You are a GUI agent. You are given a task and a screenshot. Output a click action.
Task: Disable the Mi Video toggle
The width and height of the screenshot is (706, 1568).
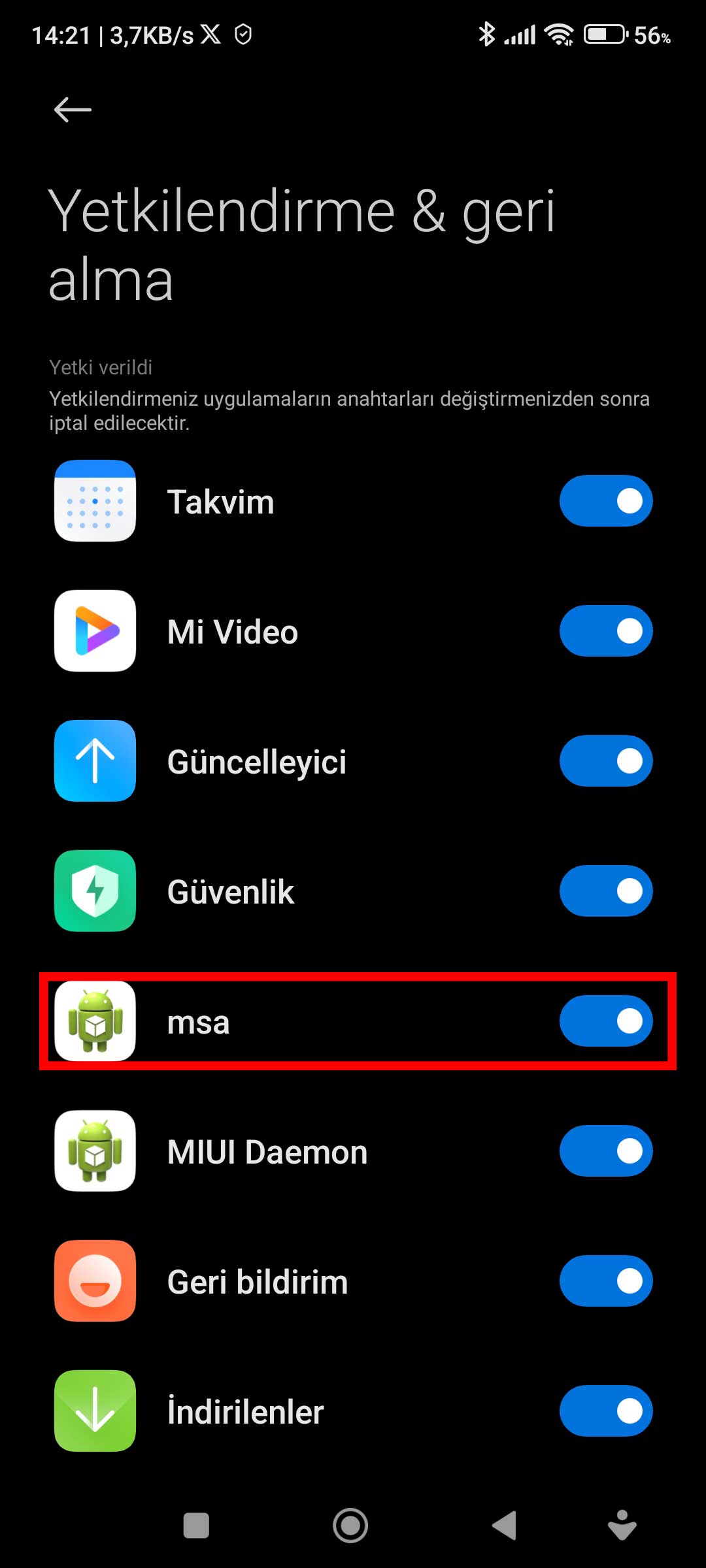[606, 630]
